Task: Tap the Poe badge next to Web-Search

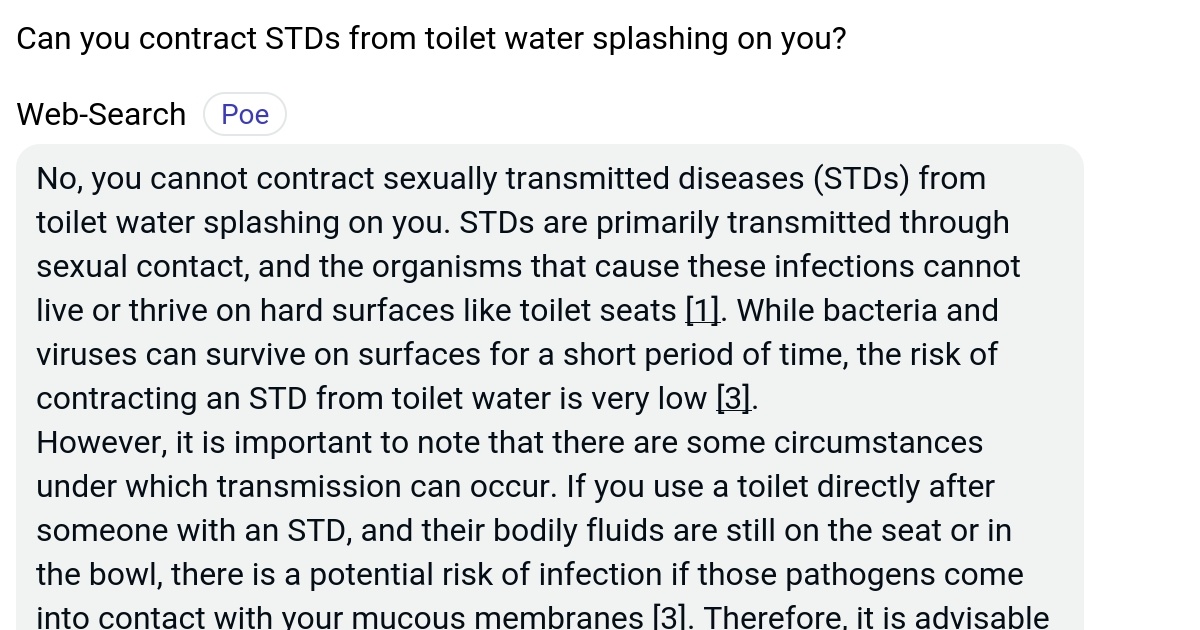Action: (245, 115)
